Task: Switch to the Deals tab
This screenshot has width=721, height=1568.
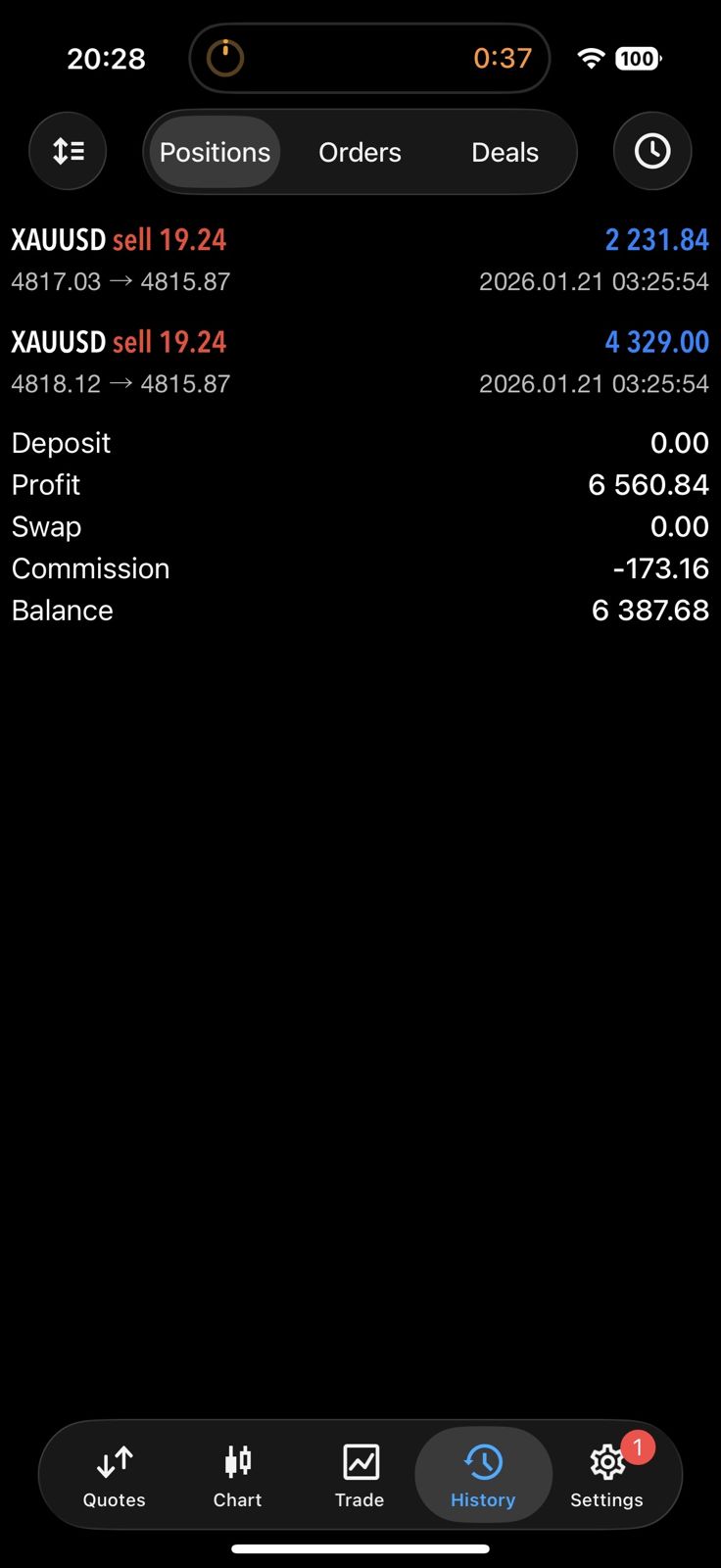Action: pos(505,152)
